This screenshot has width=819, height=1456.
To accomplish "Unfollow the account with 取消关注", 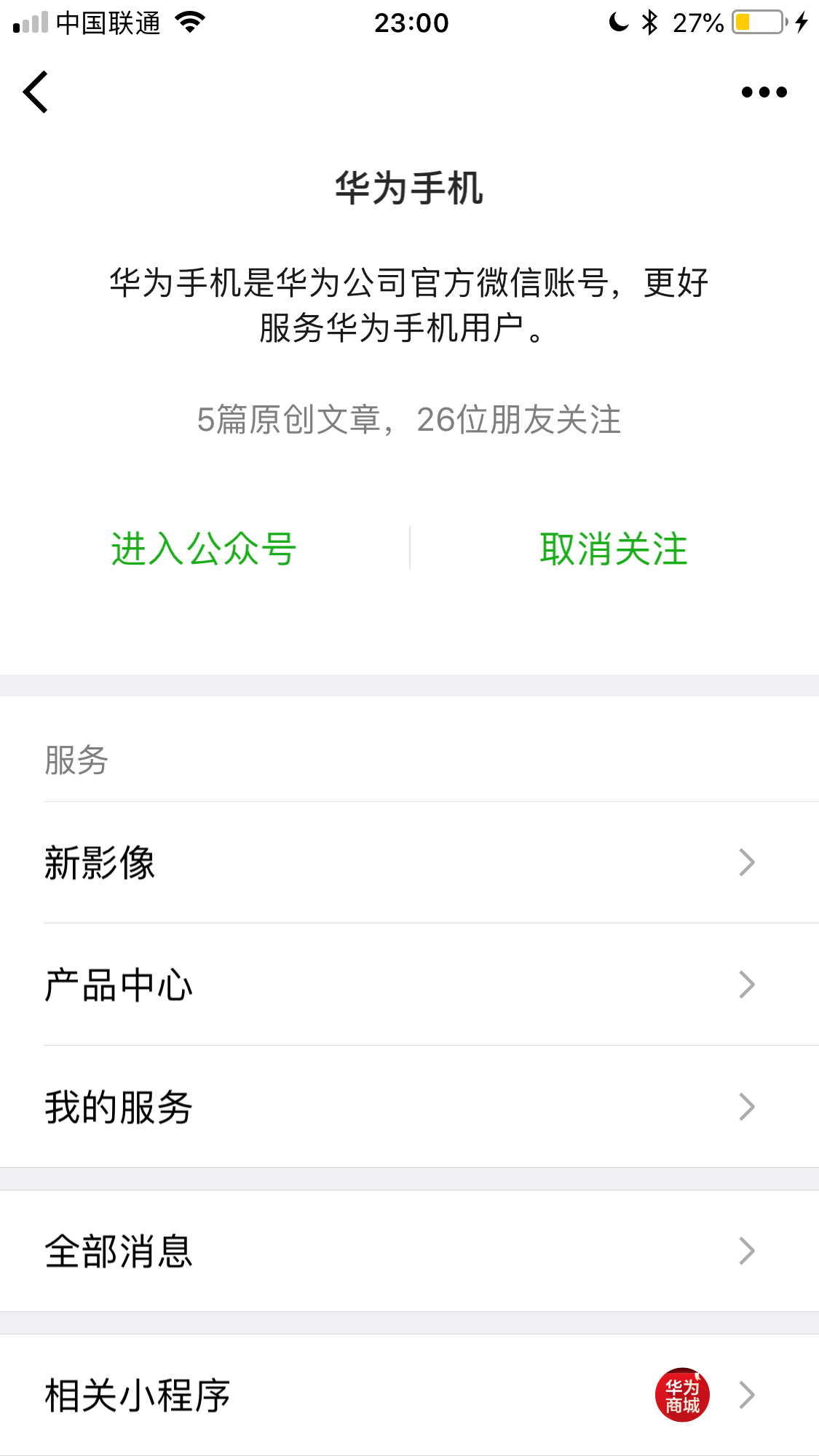I will tap(613, 549).
